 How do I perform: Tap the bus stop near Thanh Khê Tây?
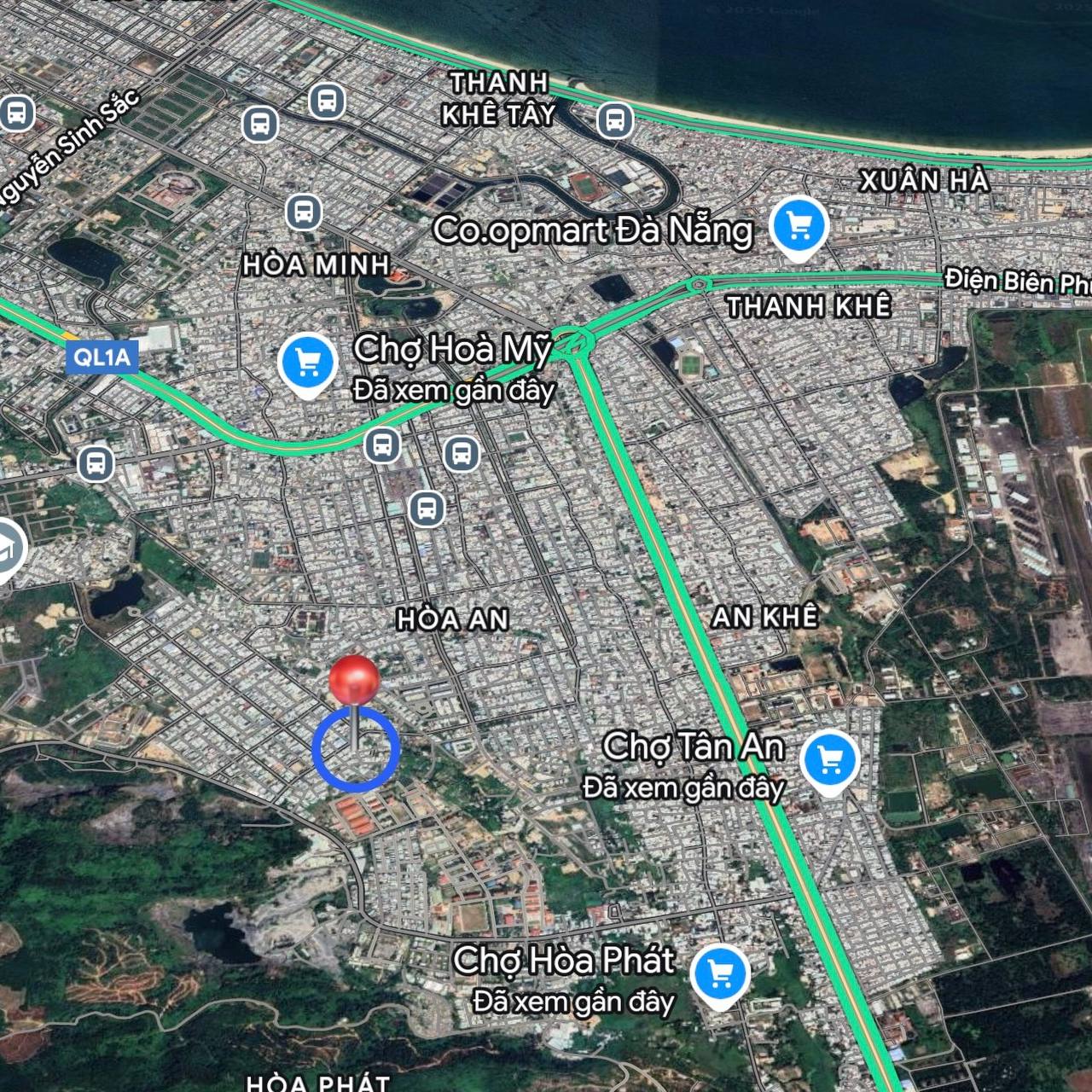(614, 120)
